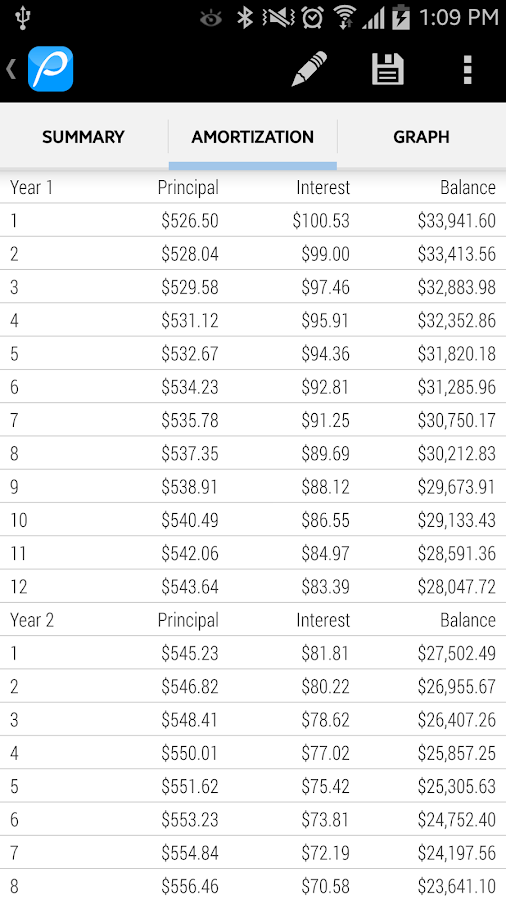Open the overflow menu

[x=468, y=69]
